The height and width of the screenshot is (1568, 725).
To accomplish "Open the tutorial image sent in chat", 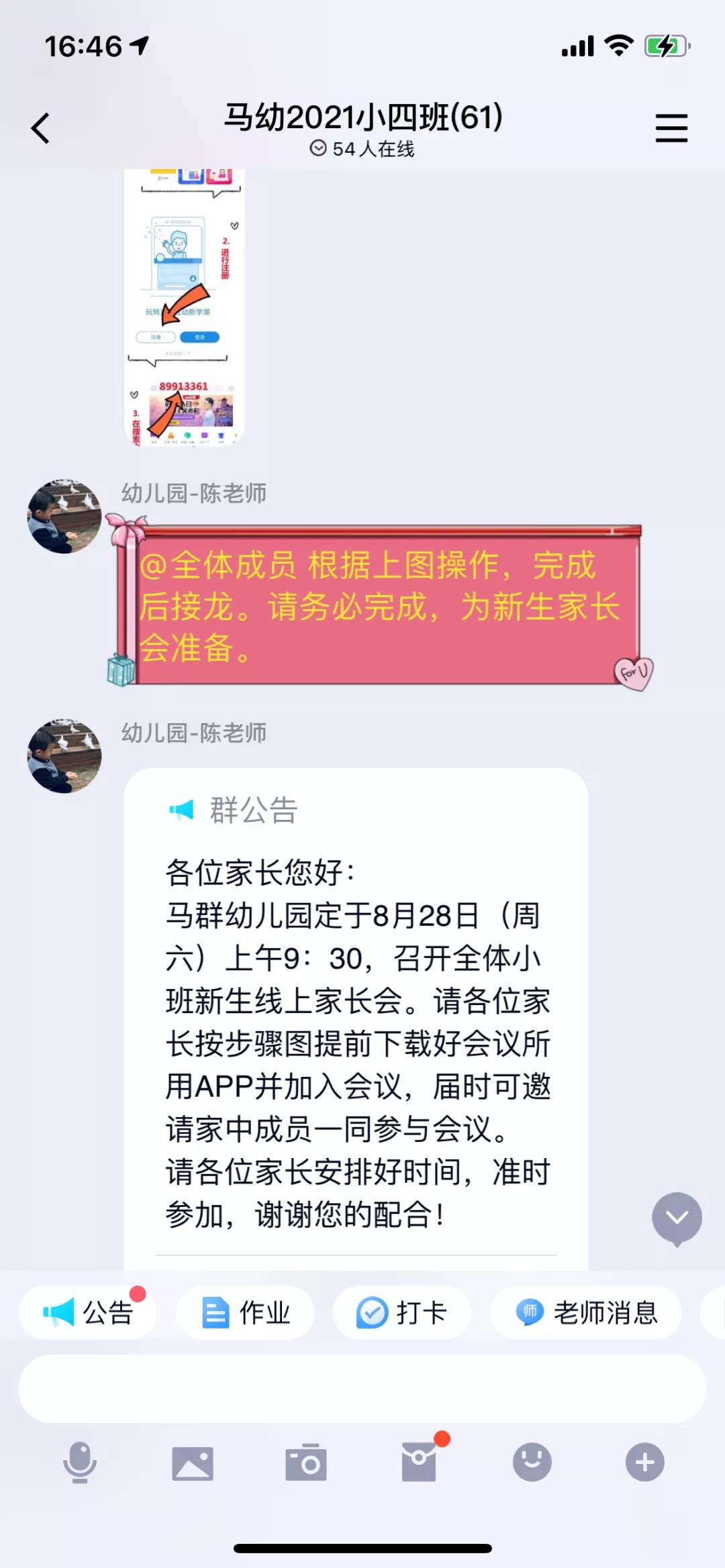I will click(x=185, y=307).
